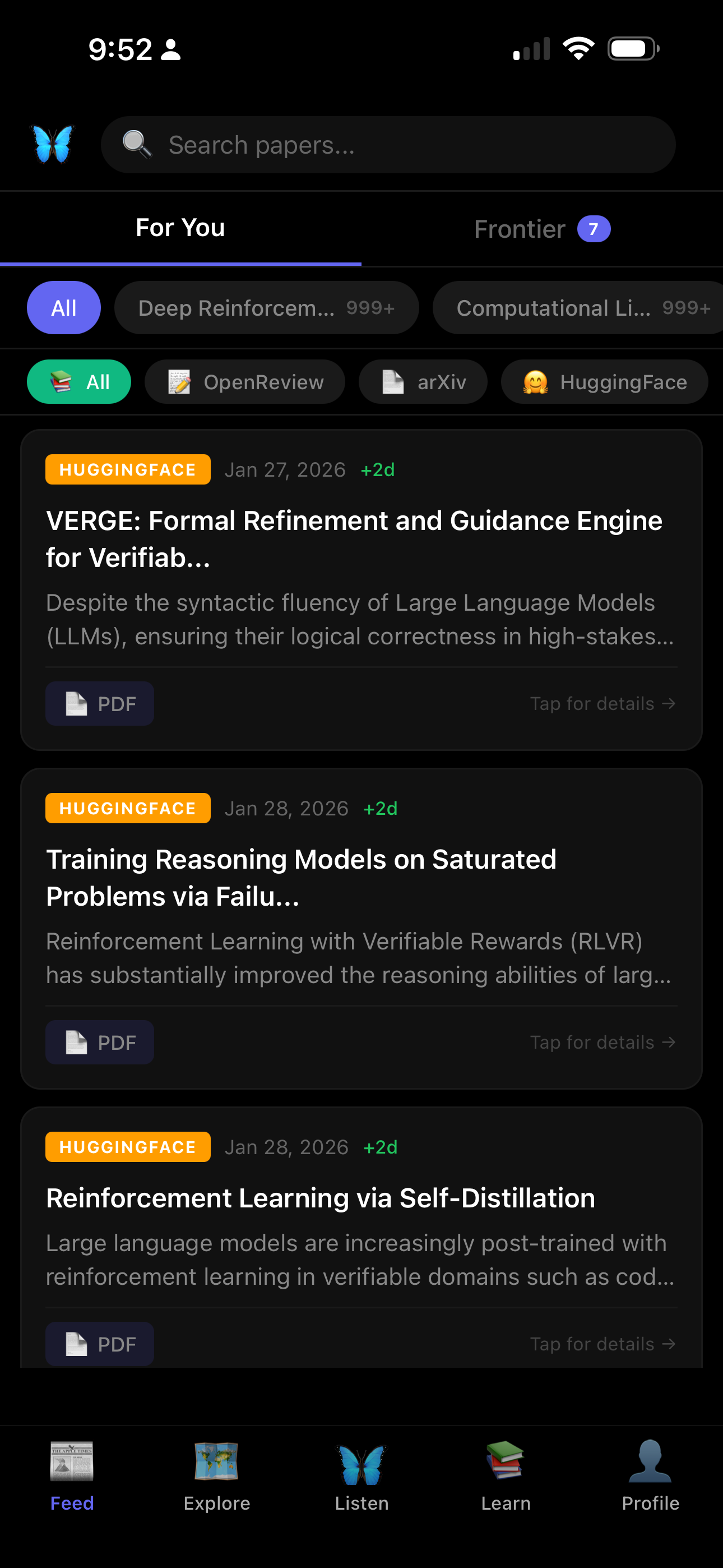Open the PDF for the VERGE paper
This screenshot has width=723, height=1568.
pos(99,703)
